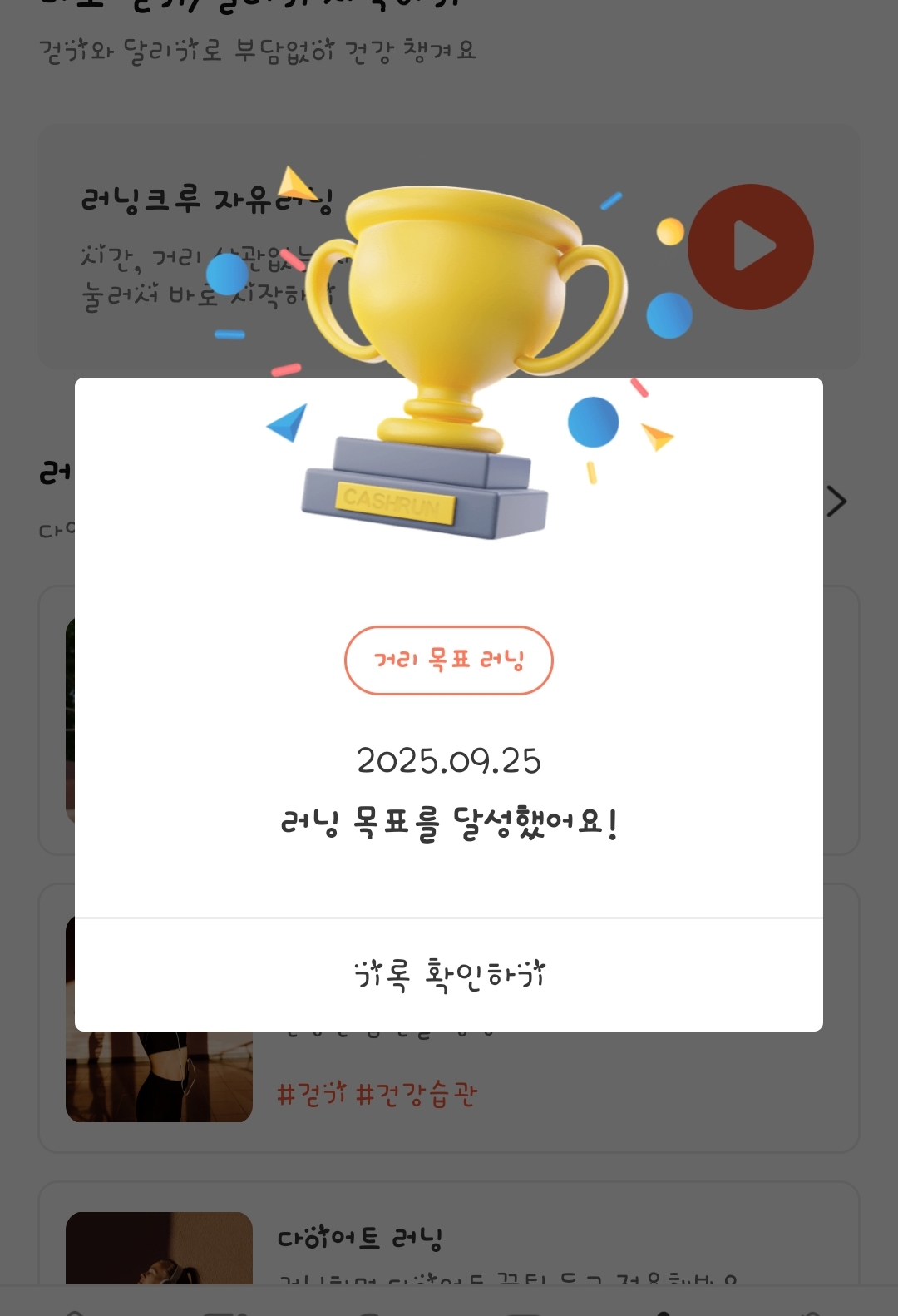Screen dimensions: 898x1316
Task: Tap 기록 확인하기 to view the record
Action: [449, 975]
